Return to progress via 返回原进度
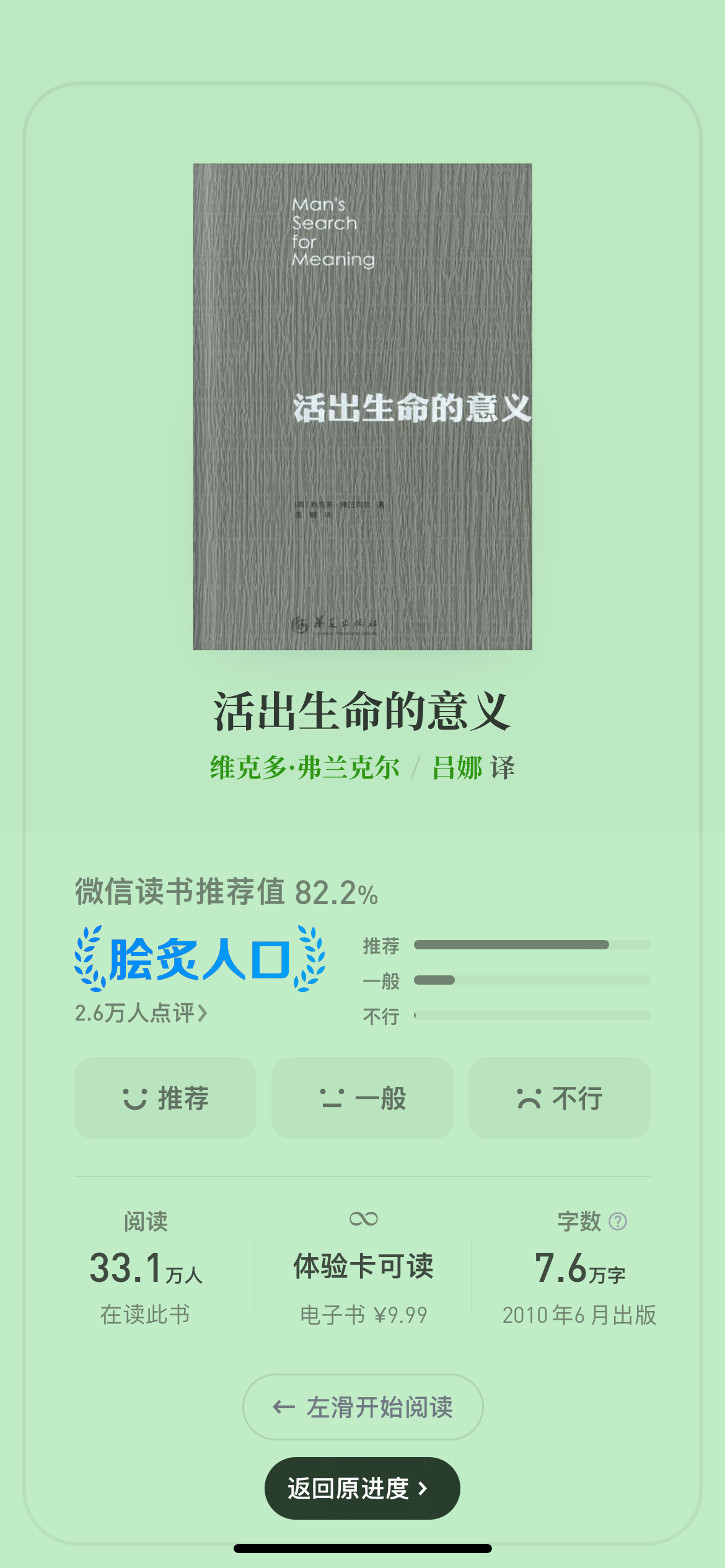This screenshot has height=1568, width=725. click(362, 1488)
